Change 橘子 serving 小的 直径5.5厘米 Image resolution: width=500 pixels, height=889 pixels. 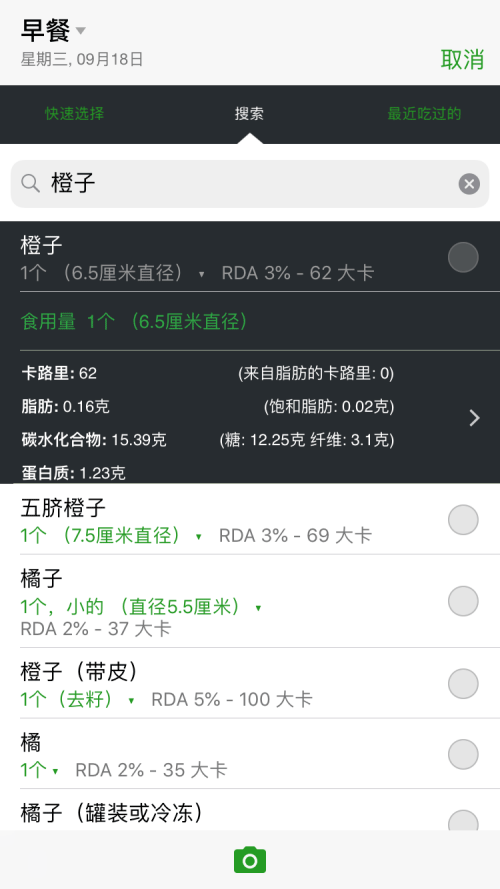141,607
